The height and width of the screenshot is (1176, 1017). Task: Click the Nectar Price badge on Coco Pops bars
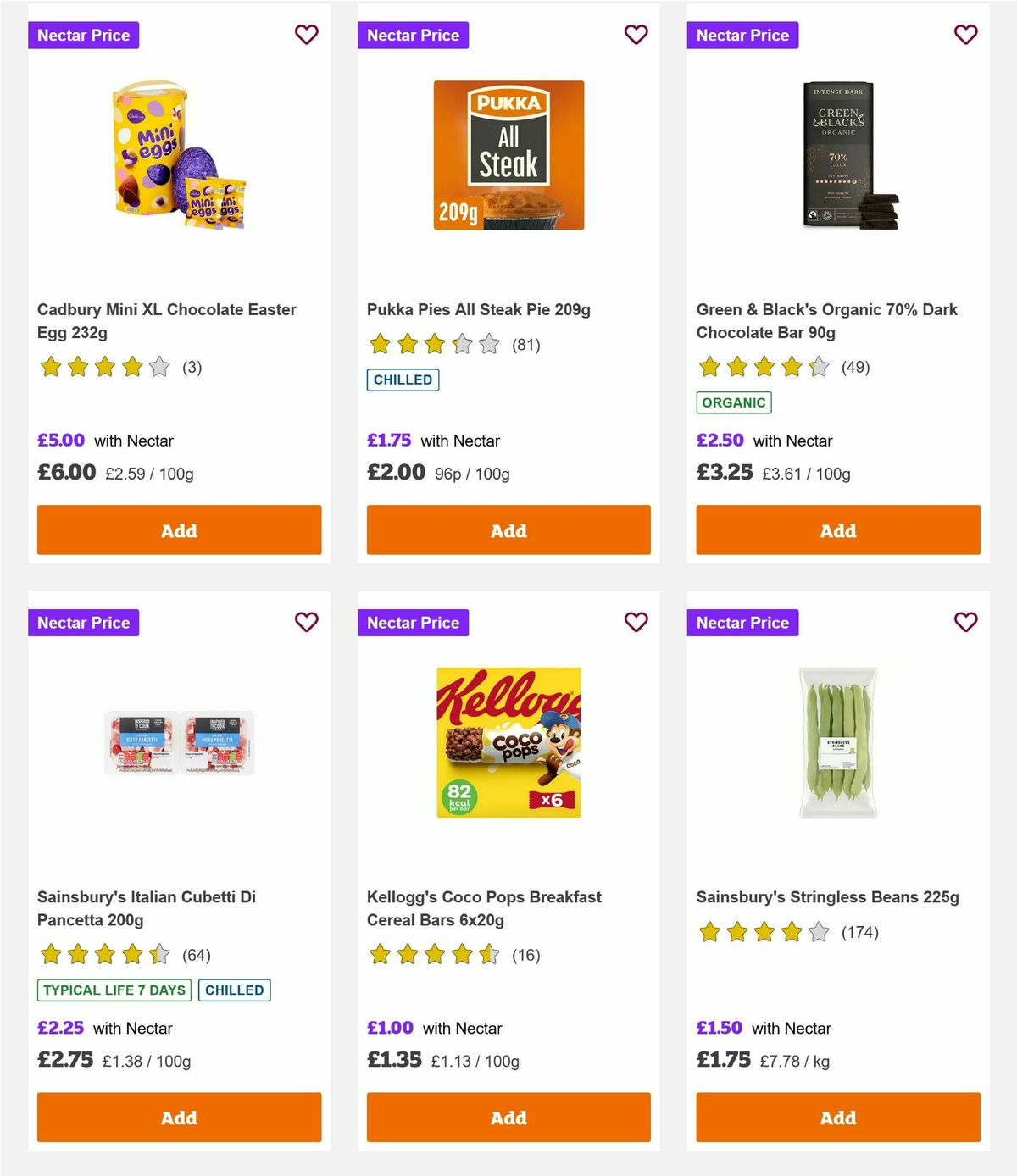(414, 622)
